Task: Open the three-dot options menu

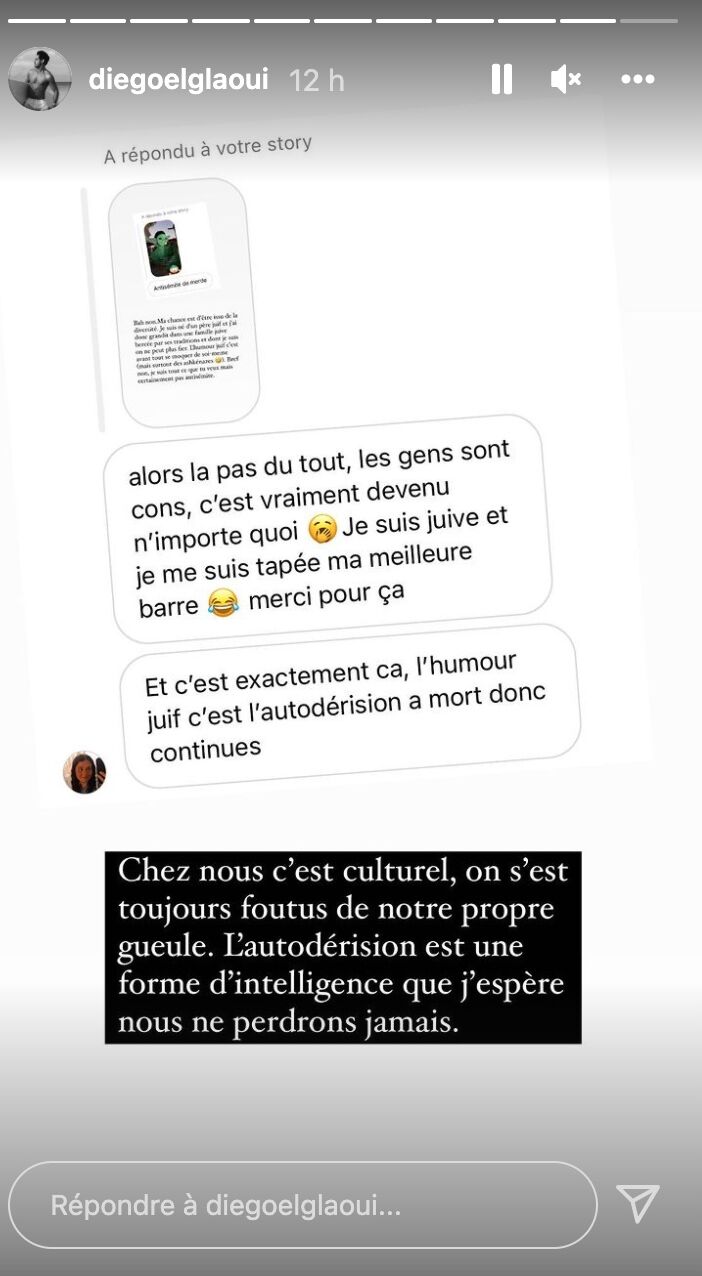Action: pos(638,79)
